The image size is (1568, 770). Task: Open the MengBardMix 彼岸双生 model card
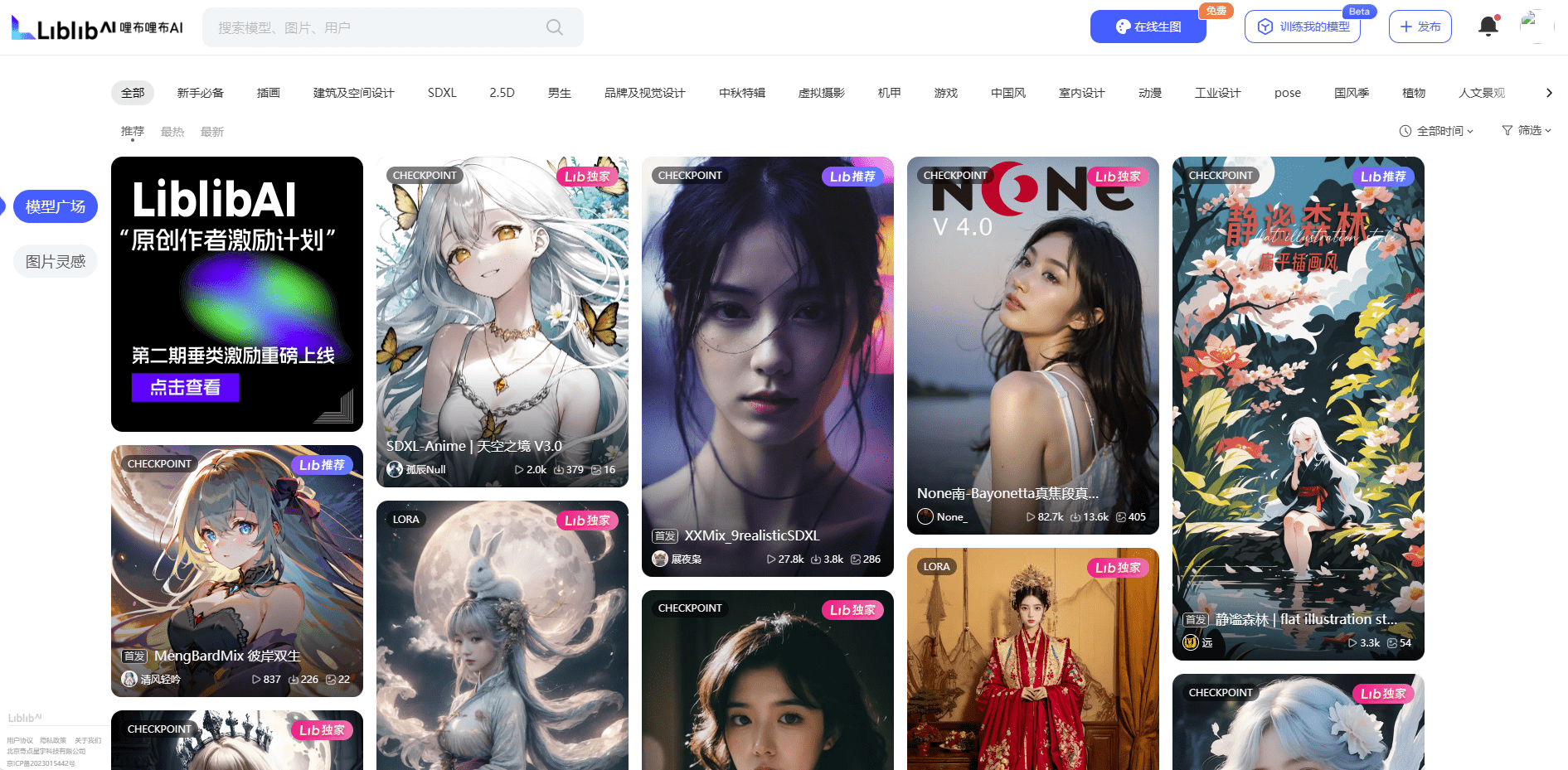coord(236,570)
